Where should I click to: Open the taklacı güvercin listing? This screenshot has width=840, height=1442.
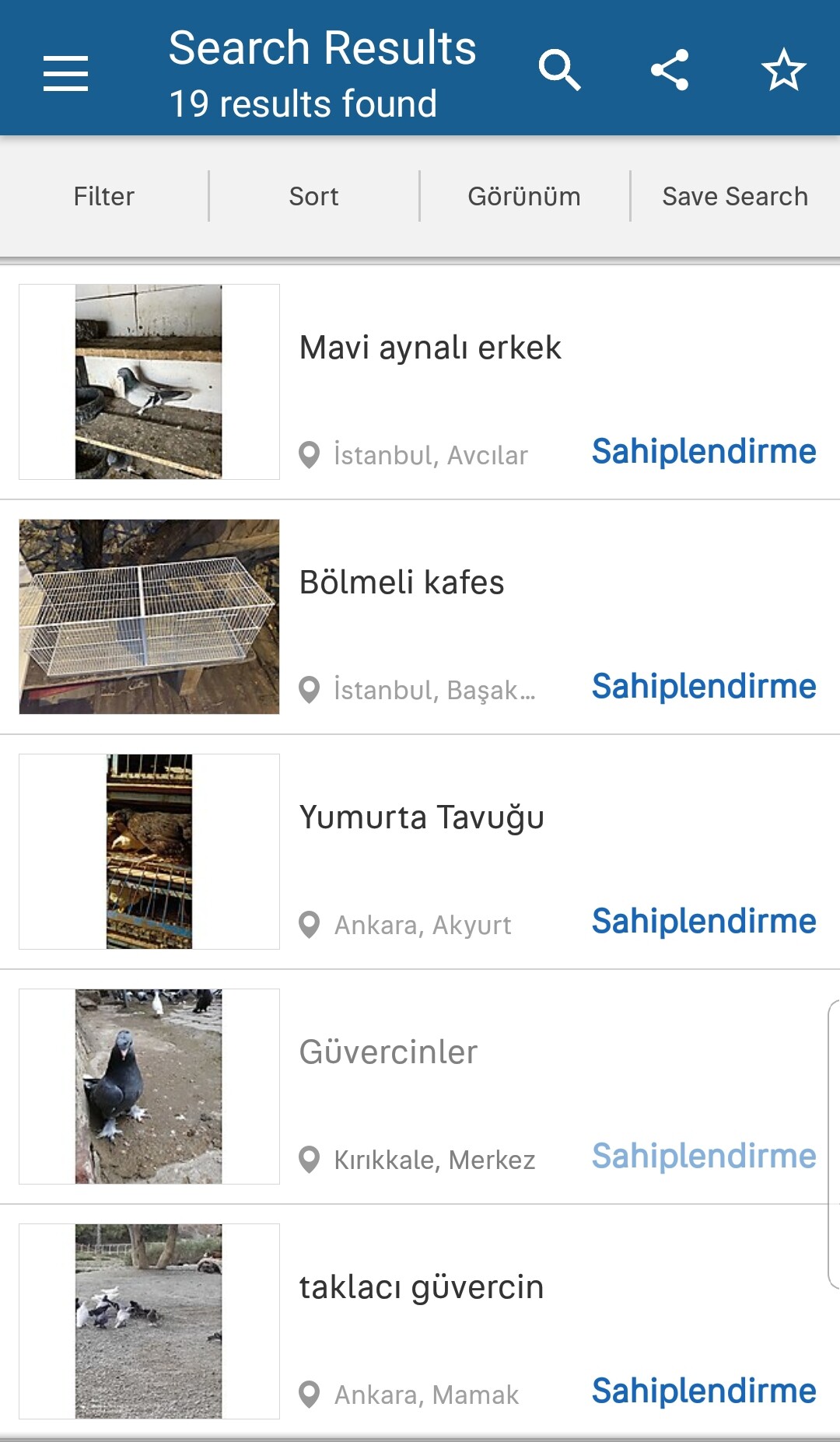click(x=421, y=1287)
